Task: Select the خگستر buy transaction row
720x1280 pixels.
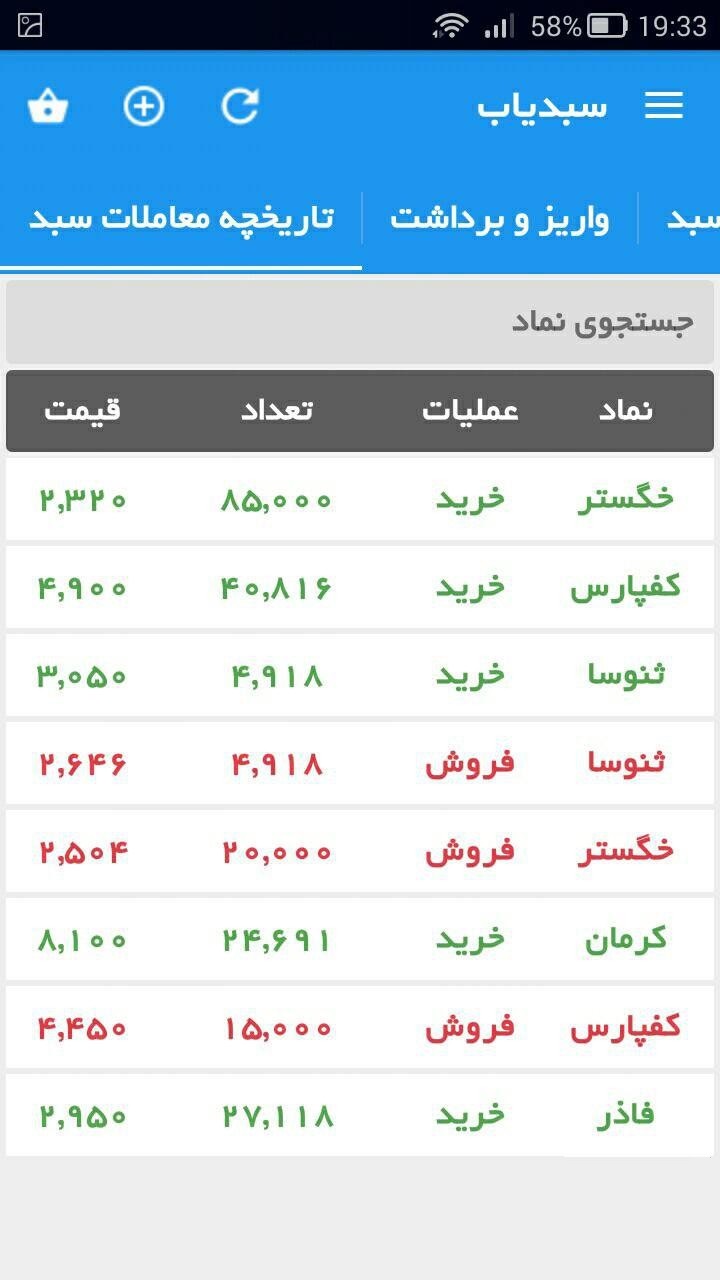Action: click(360, 500)
